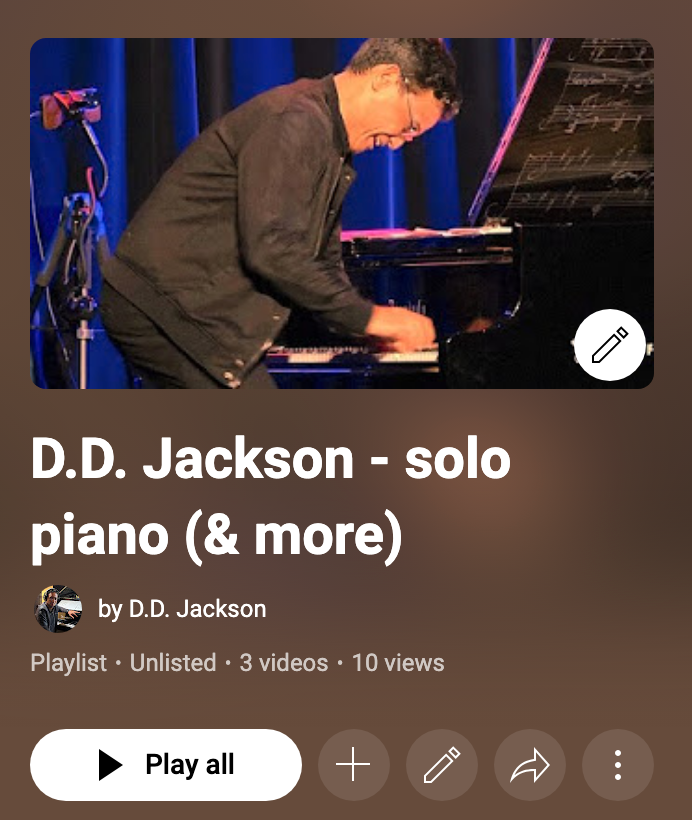Tap Play all to start the playlist
Screen dimensions: 692x820
166,765
